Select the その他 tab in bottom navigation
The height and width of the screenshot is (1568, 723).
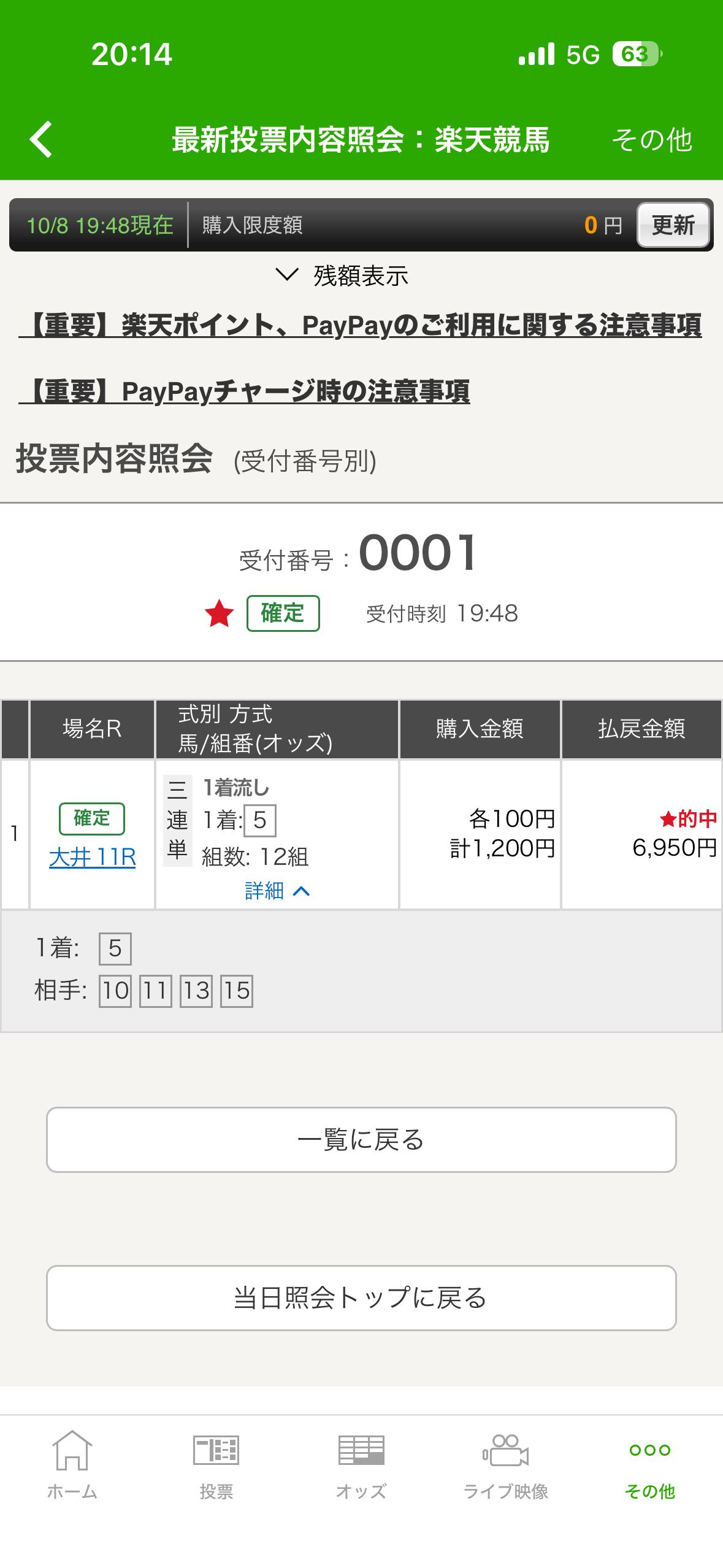point(650,1466)
